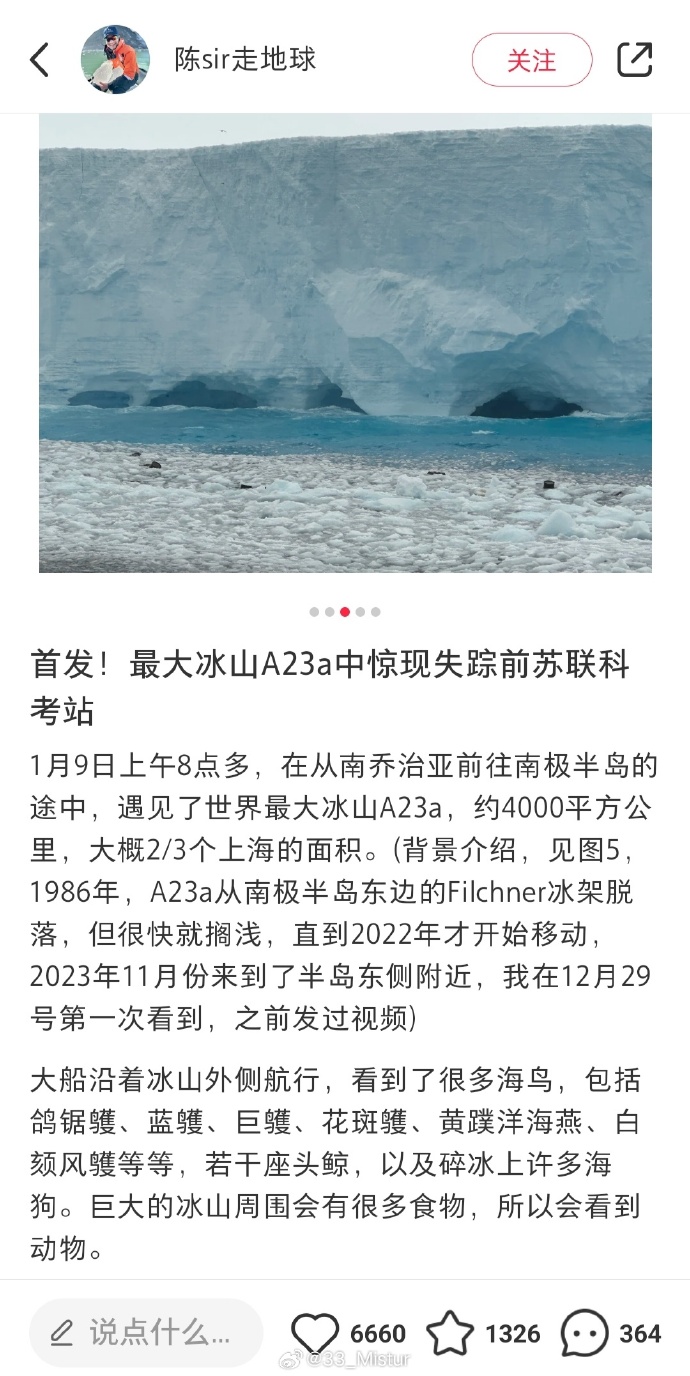Viewport: 690px width, 1376px height.
Task: Open 陈sir走地球's profile avatar
Action: [x=115, y=60]
